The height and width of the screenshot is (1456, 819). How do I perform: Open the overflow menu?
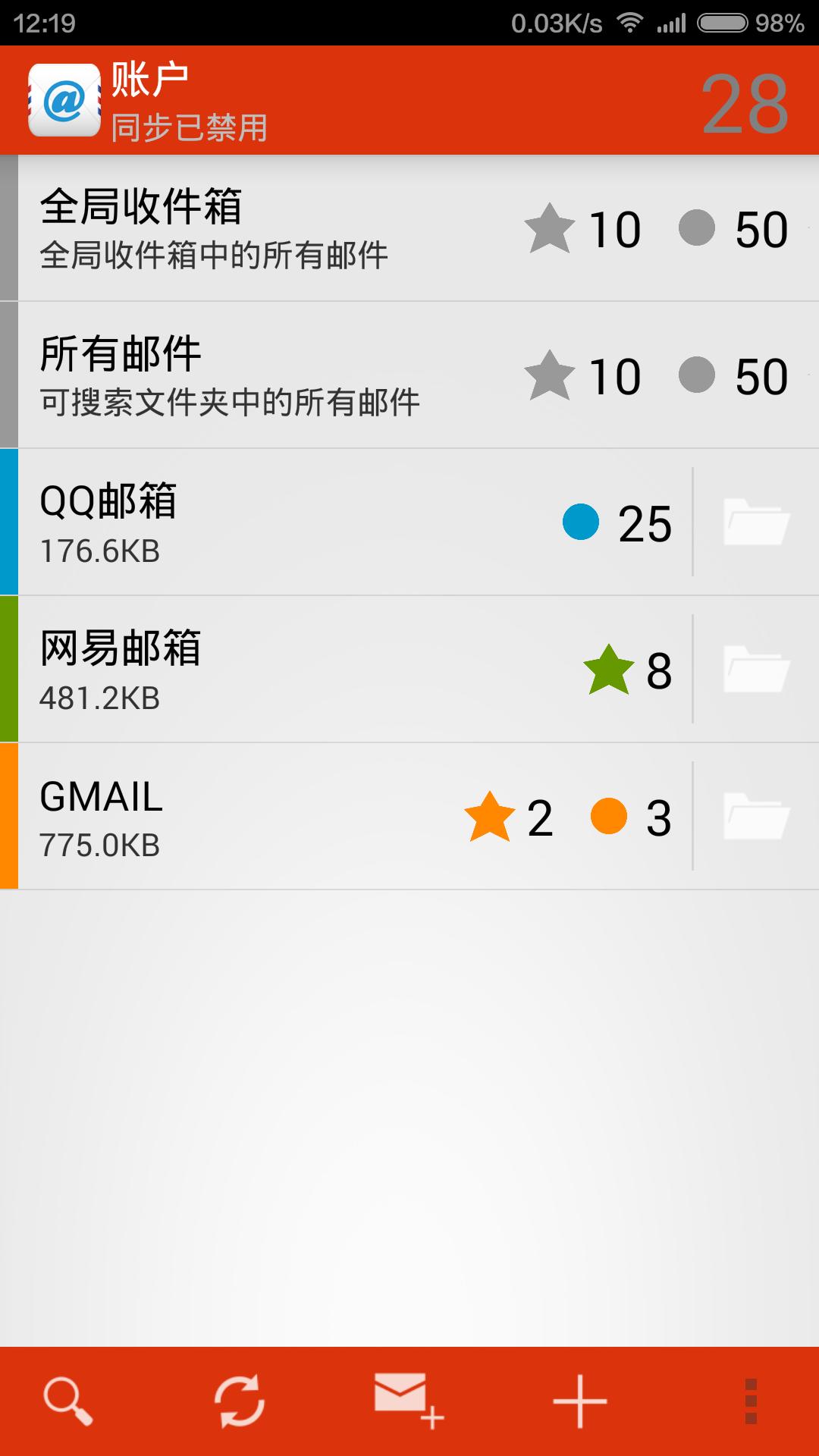click(751, 1401)
